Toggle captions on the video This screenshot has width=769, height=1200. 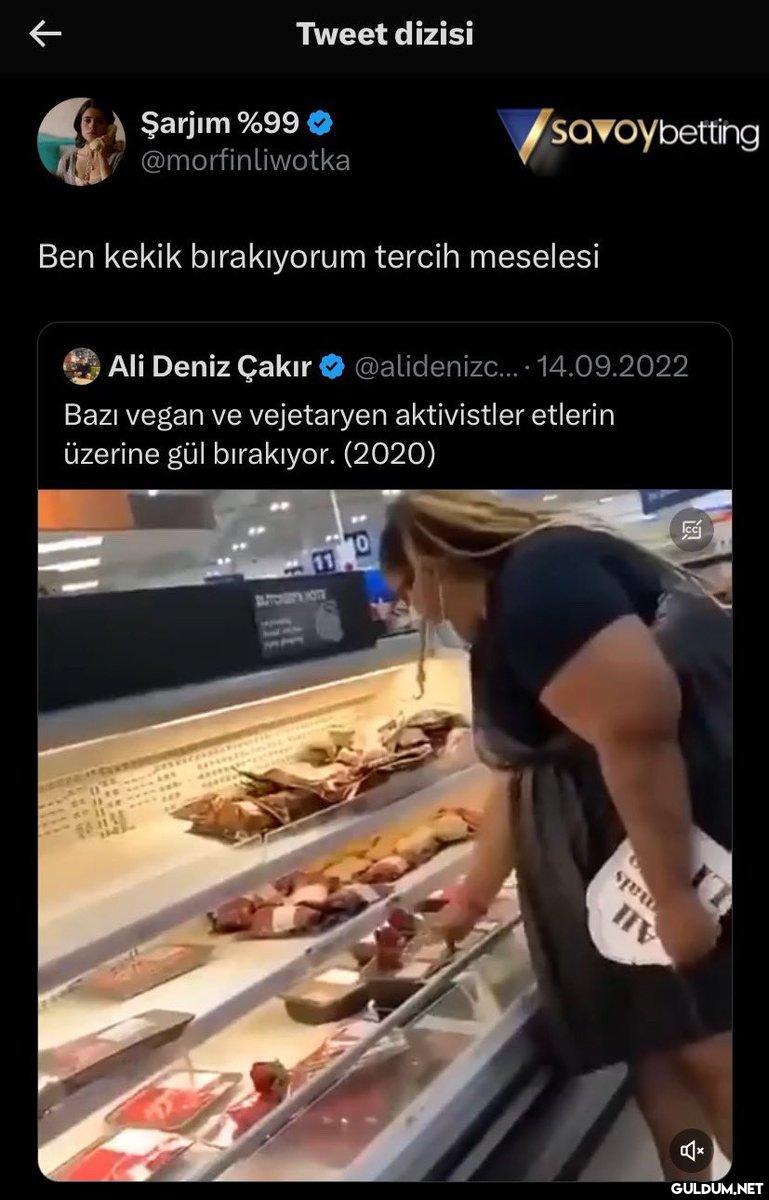[691, 530]
